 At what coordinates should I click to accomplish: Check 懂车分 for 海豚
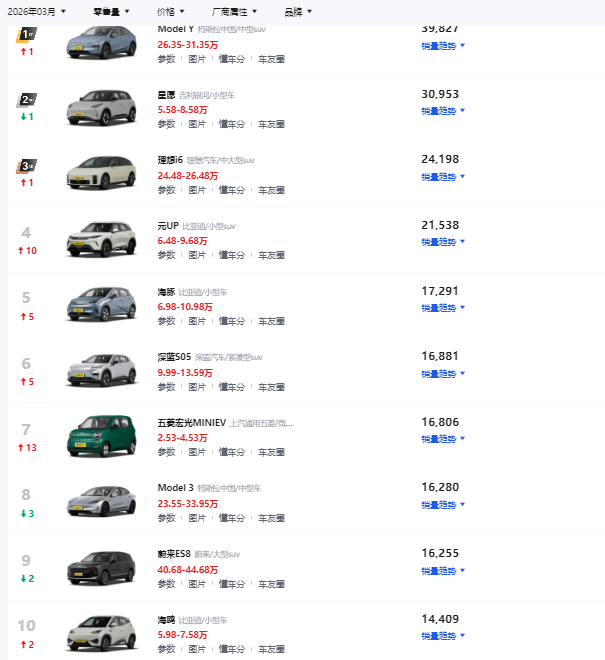pos(231,321)
